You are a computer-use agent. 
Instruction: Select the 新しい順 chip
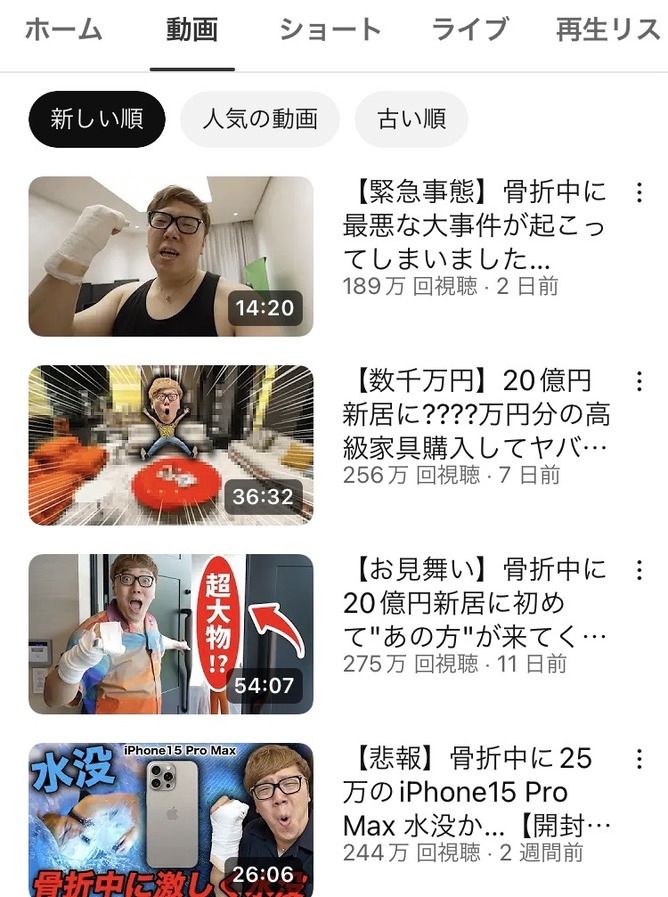[x=96, y=120]
